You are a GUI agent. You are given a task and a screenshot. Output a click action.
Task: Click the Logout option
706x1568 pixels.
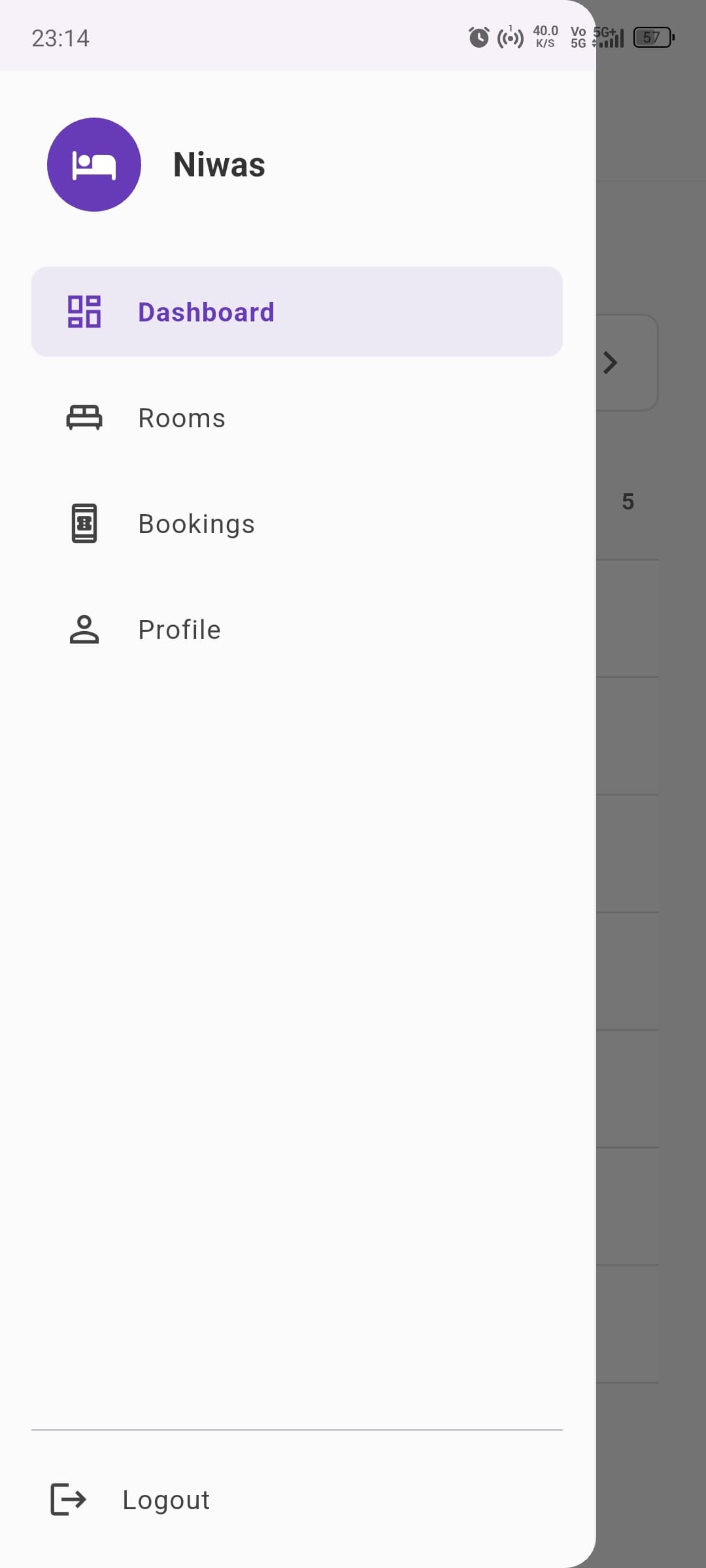(166, 1499)
